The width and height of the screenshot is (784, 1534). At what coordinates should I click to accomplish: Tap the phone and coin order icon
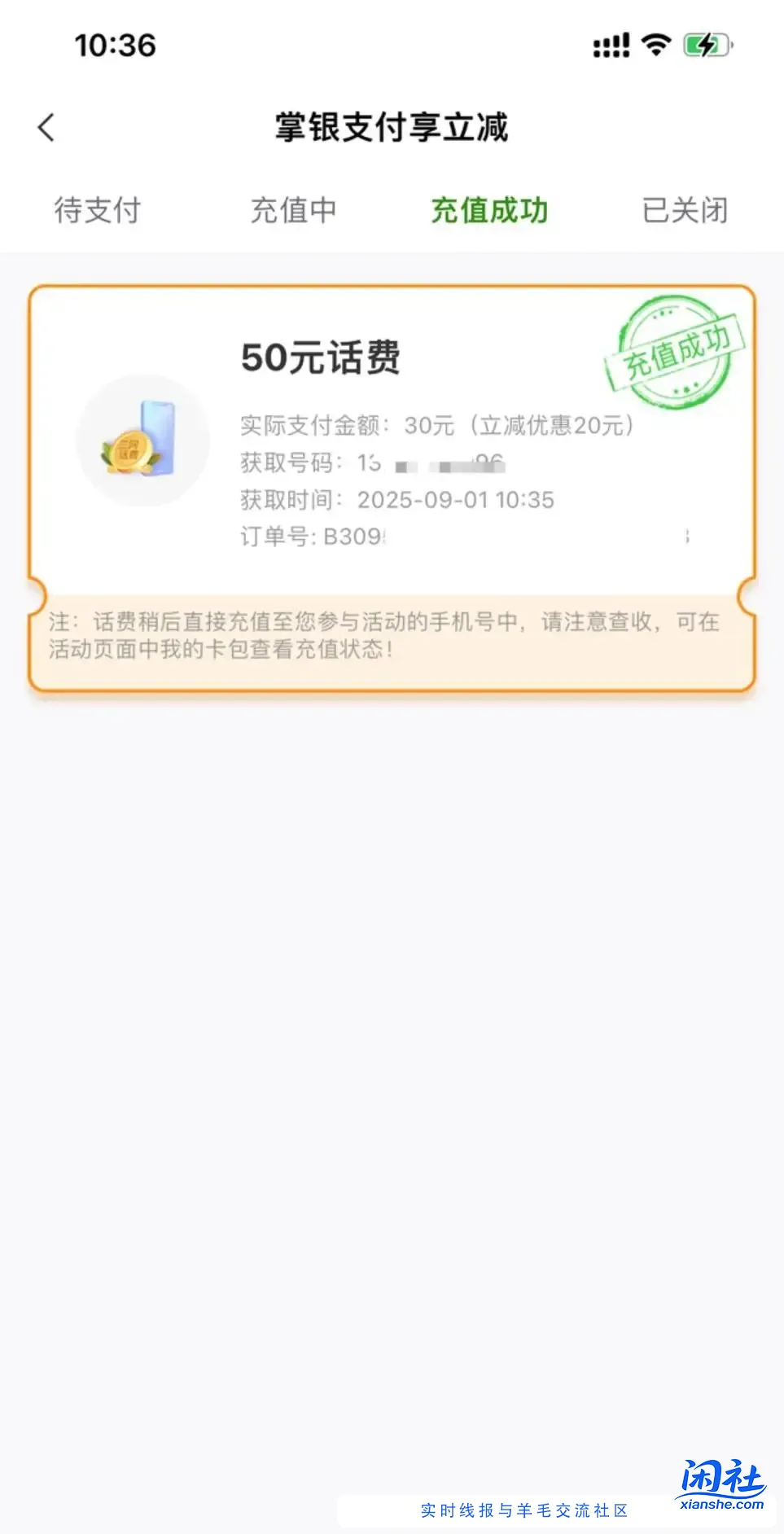pos(143,440)
